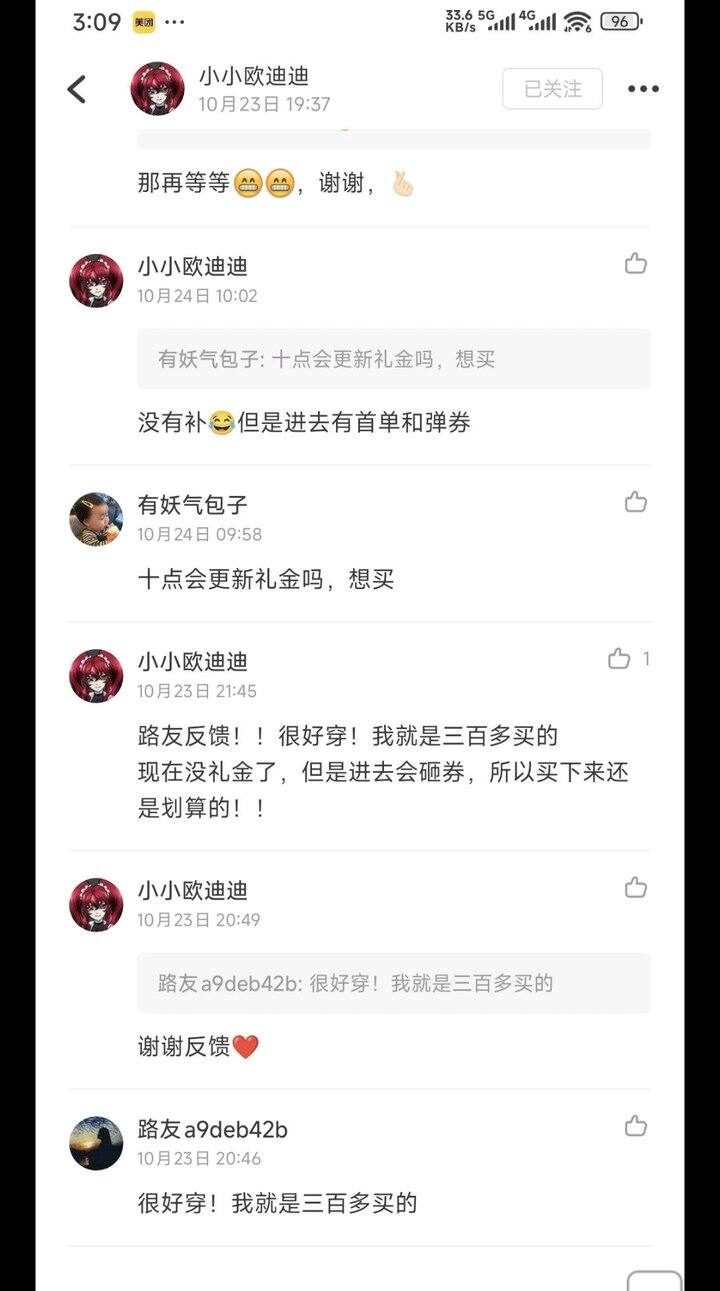Like the 谢谢反馈 comment from 20:49
The width and height of the screenshot is (720, 1291).
click(x=636, y=888)
